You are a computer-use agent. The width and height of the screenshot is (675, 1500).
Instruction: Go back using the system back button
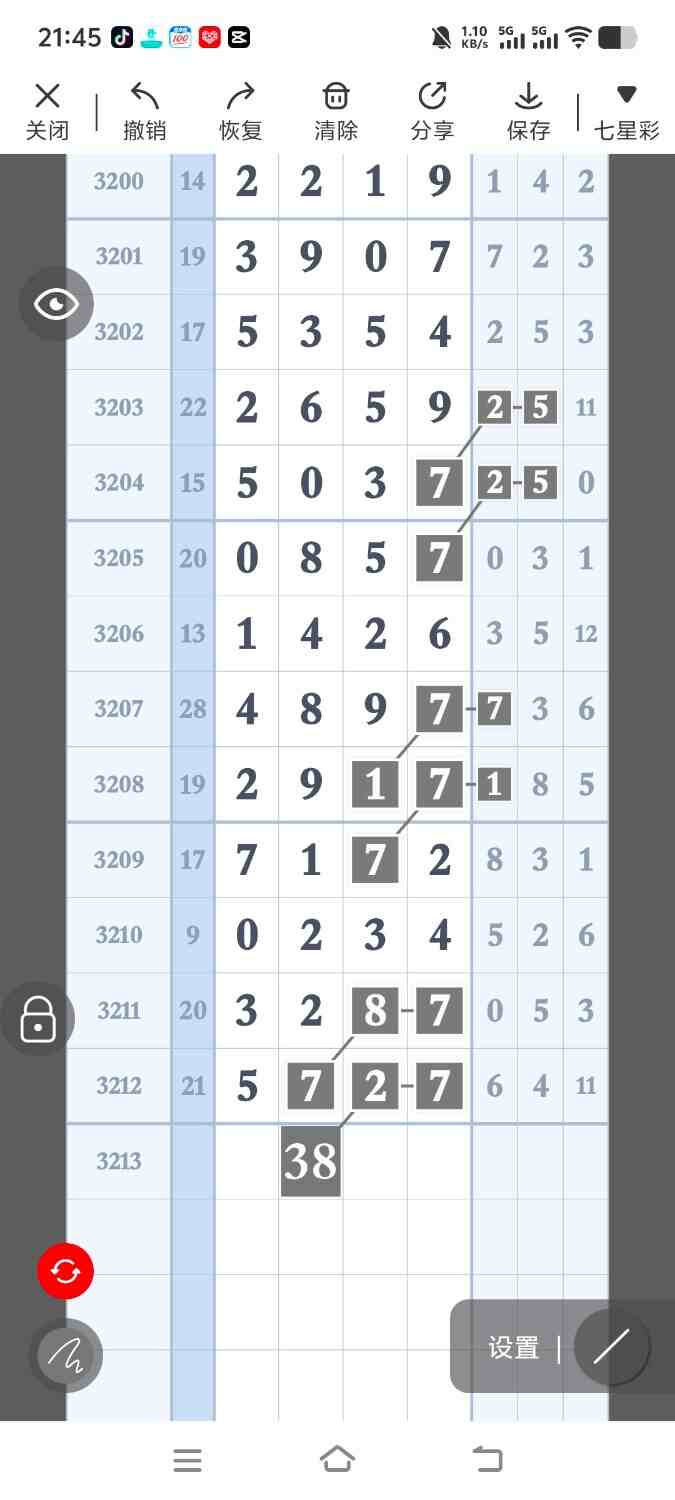coord(487,1460)
